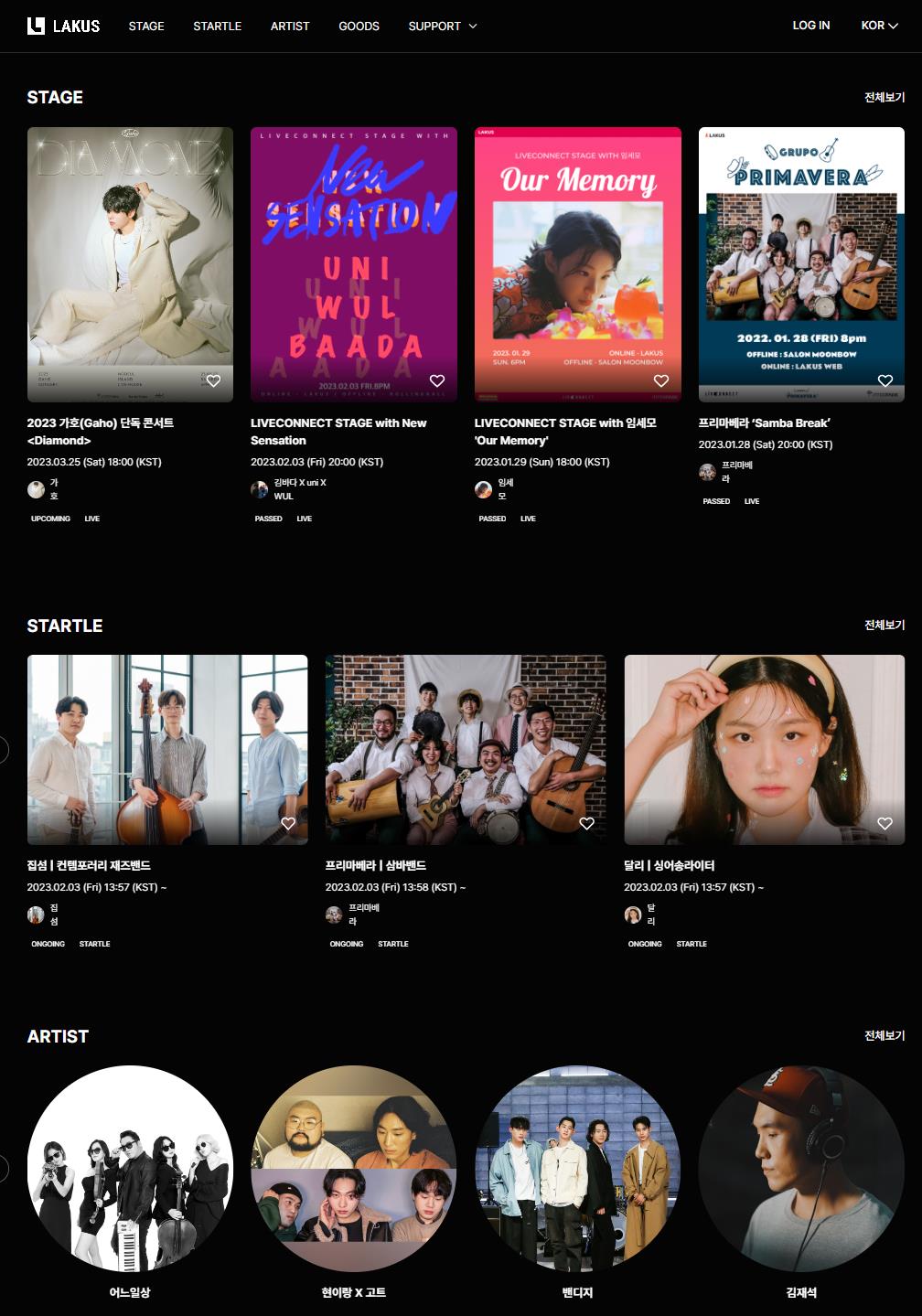Favorite the Primavera Samba Break poster
Screen dimensions: 922x1316
[x=884, y=380]
